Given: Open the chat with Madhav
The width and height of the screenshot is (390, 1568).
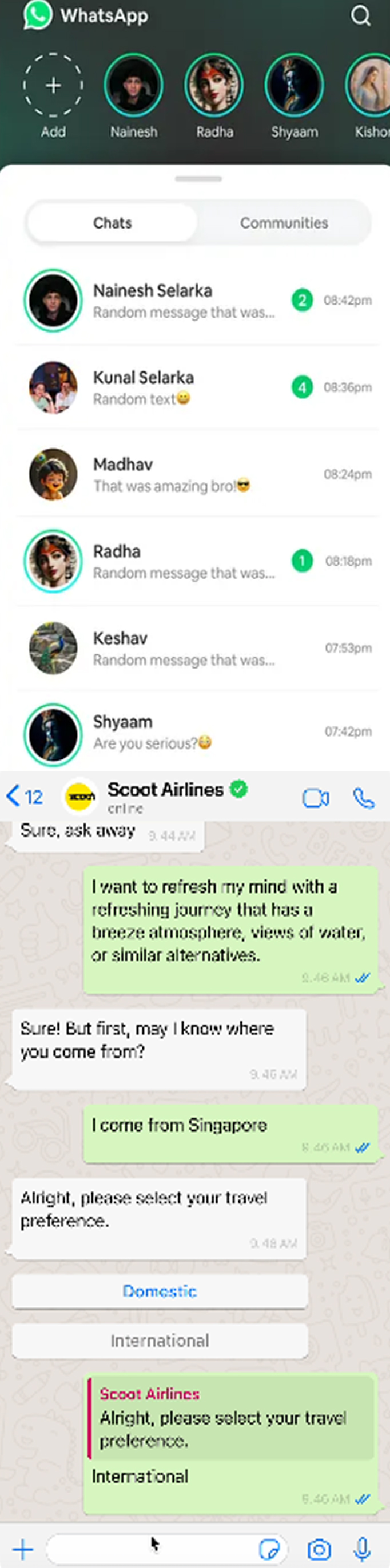Looking at the screenshot, I should (183, 474).
